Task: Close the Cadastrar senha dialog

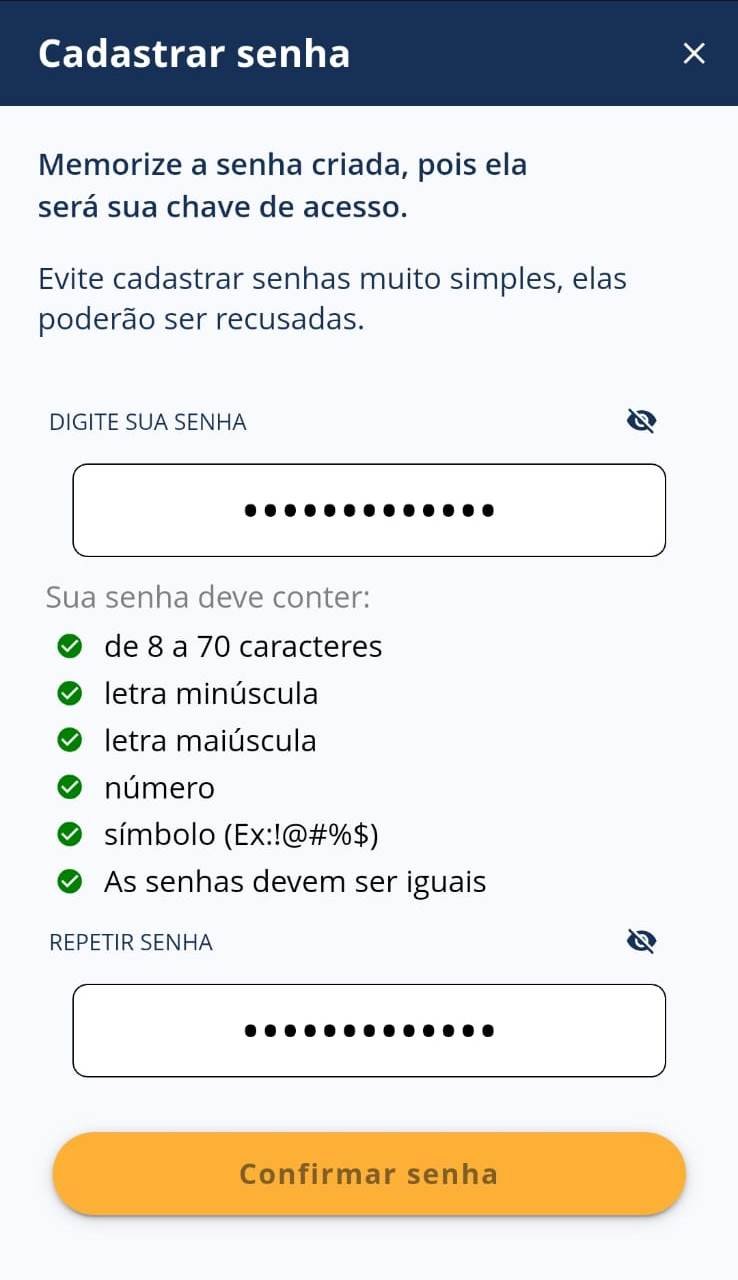Action: (694, 54)
